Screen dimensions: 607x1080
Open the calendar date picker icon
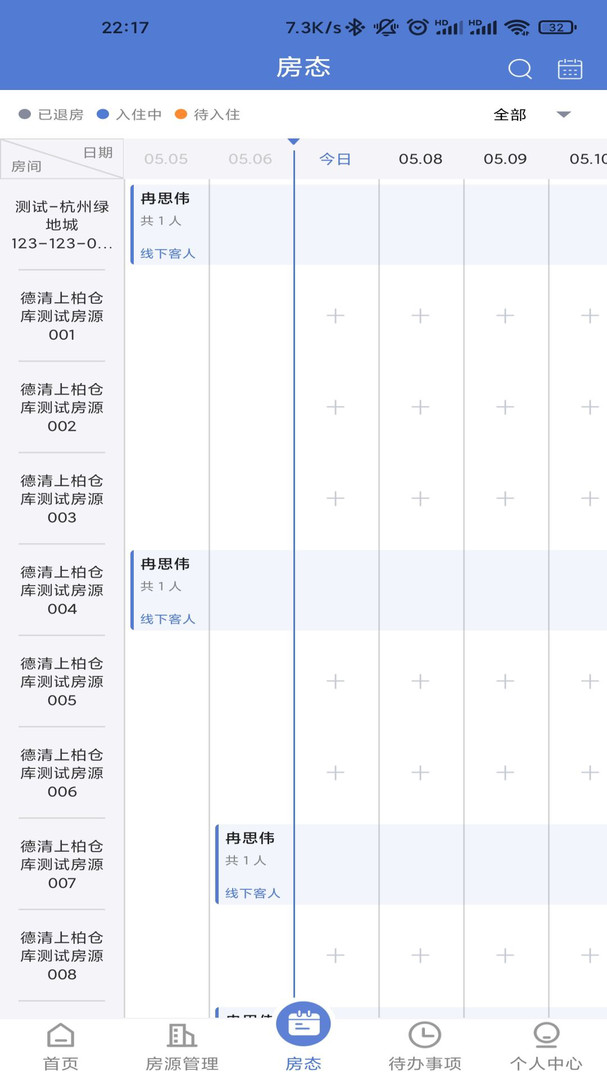coord(570,69)
